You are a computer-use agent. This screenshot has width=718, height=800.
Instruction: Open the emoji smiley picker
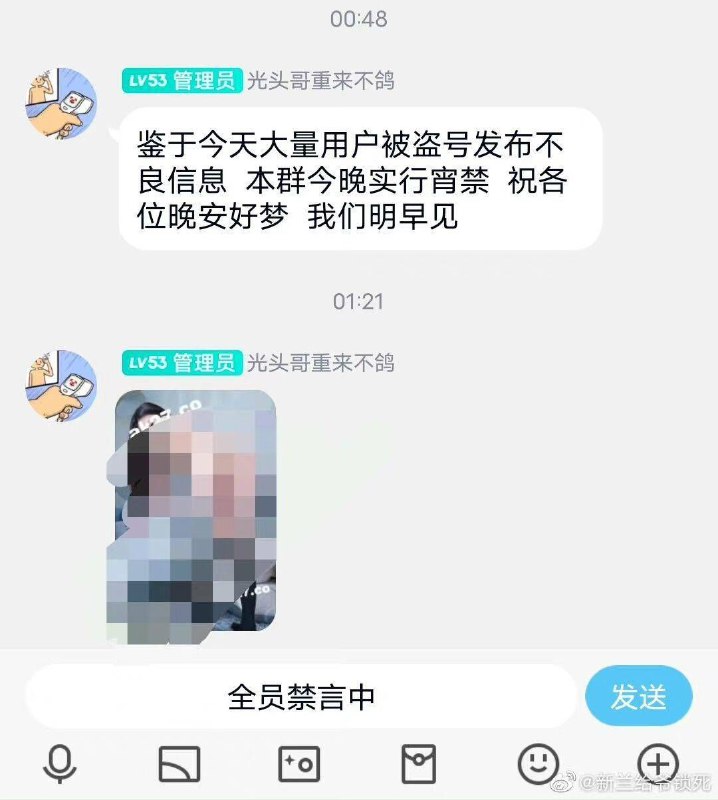pyautogui.click(x=538, y=765)
